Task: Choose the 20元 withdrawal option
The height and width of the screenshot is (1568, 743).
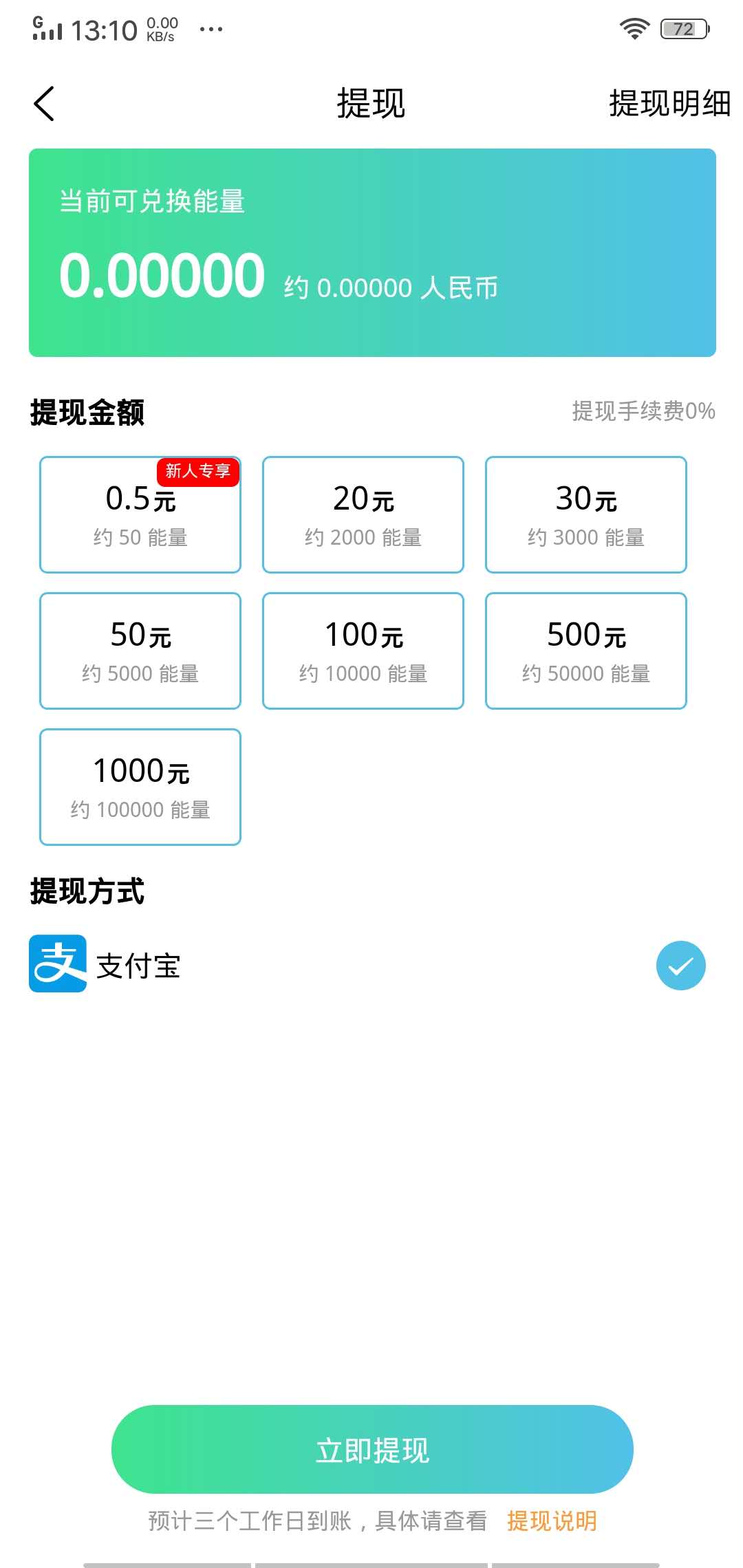Action: pyautogui.click(x=363, y=514)
